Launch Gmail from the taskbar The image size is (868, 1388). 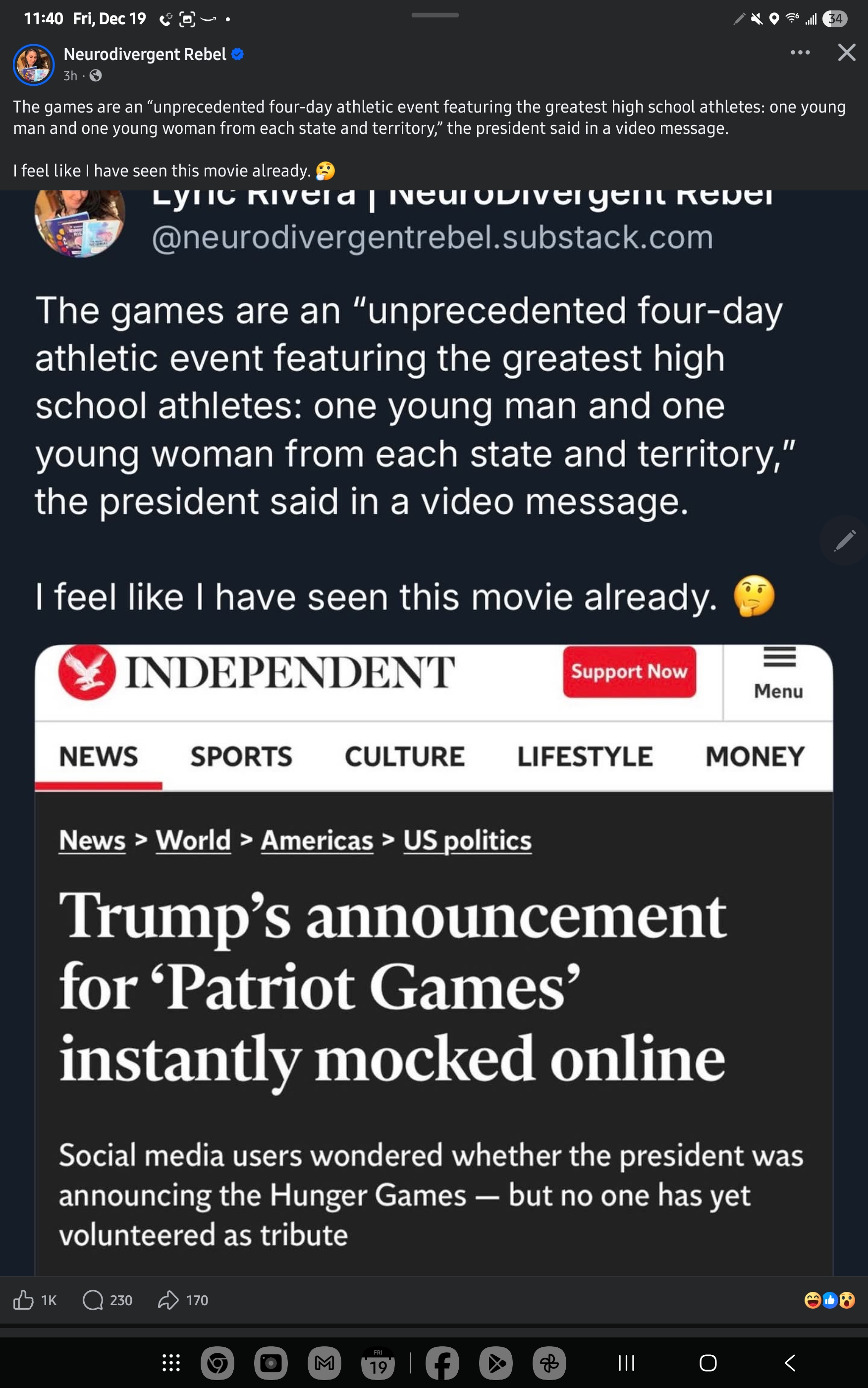325,1363
